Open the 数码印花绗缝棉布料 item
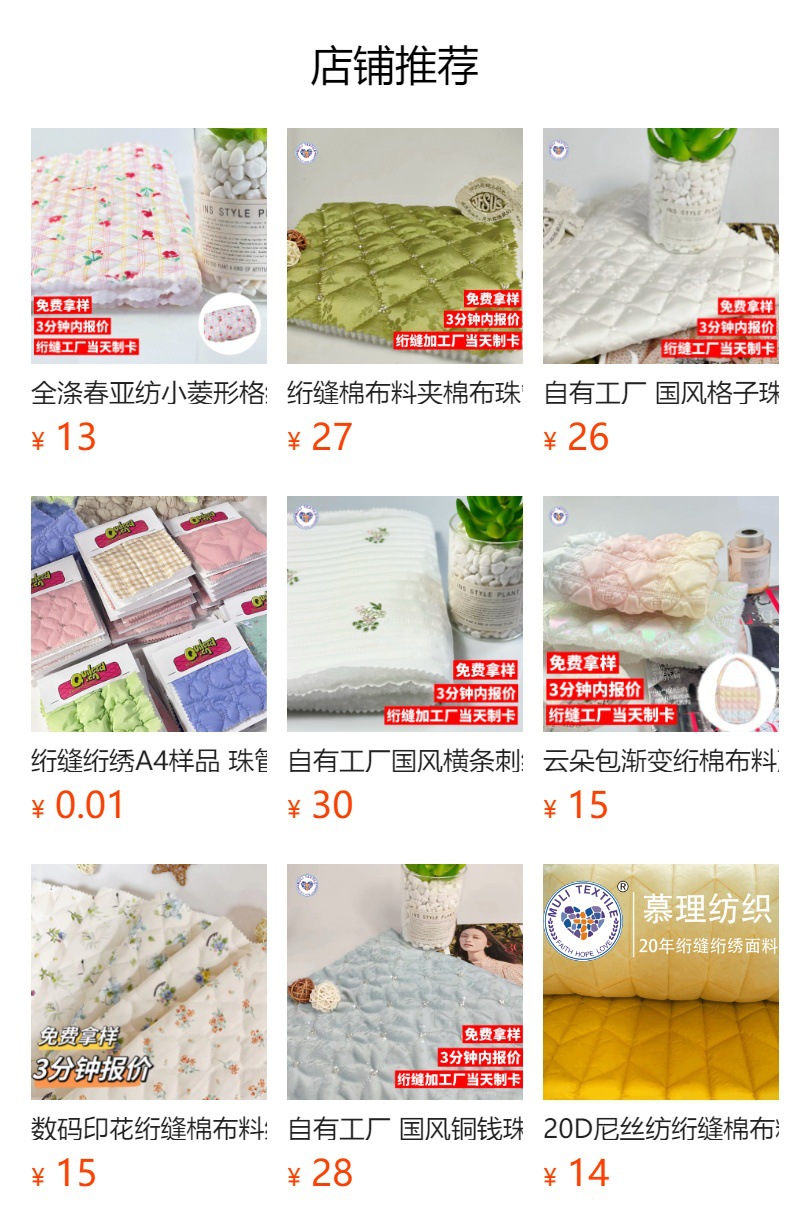 tap(149, 982)
